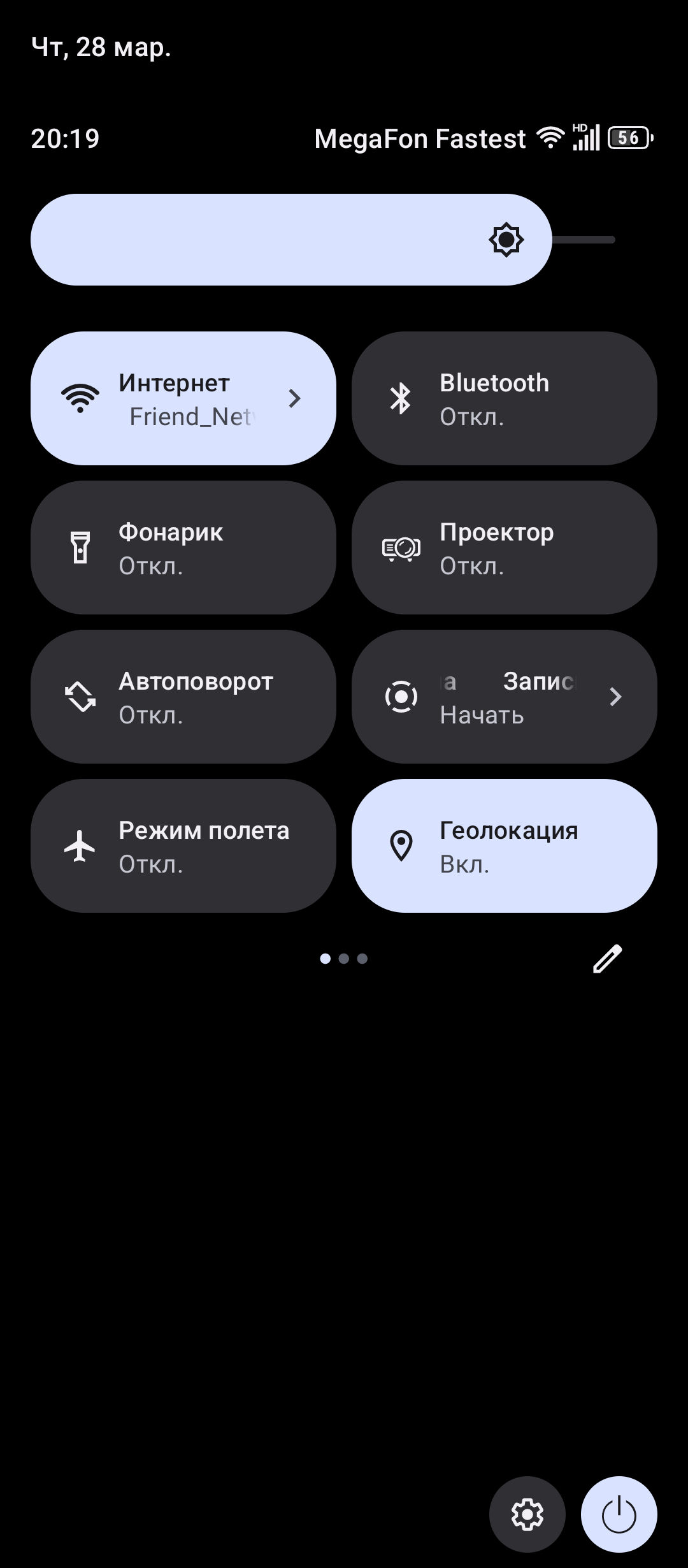Open system settings gear
The height and width of the screenshot is (1568, 688).
527,1514
